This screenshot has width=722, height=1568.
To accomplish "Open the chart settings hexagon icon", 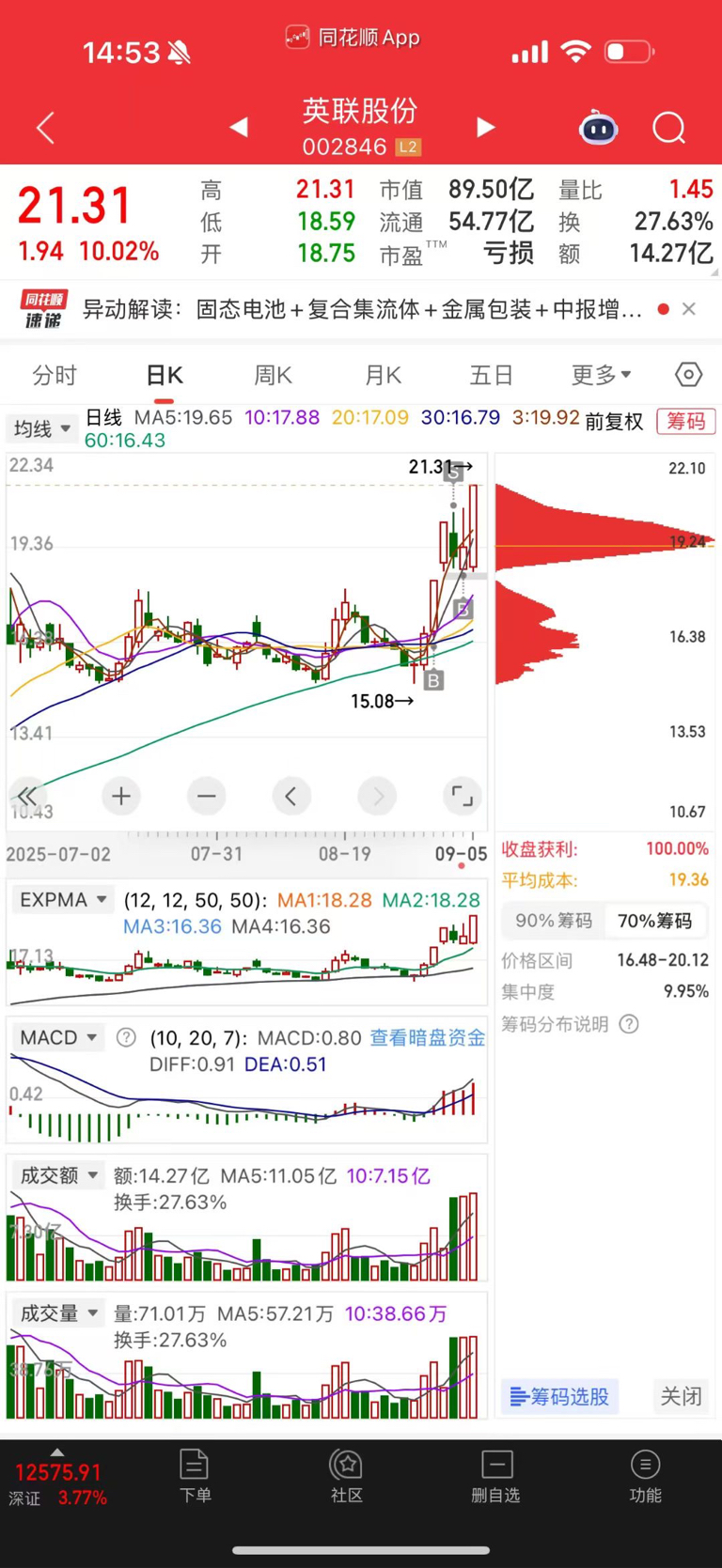I will [x=688, y=375].
